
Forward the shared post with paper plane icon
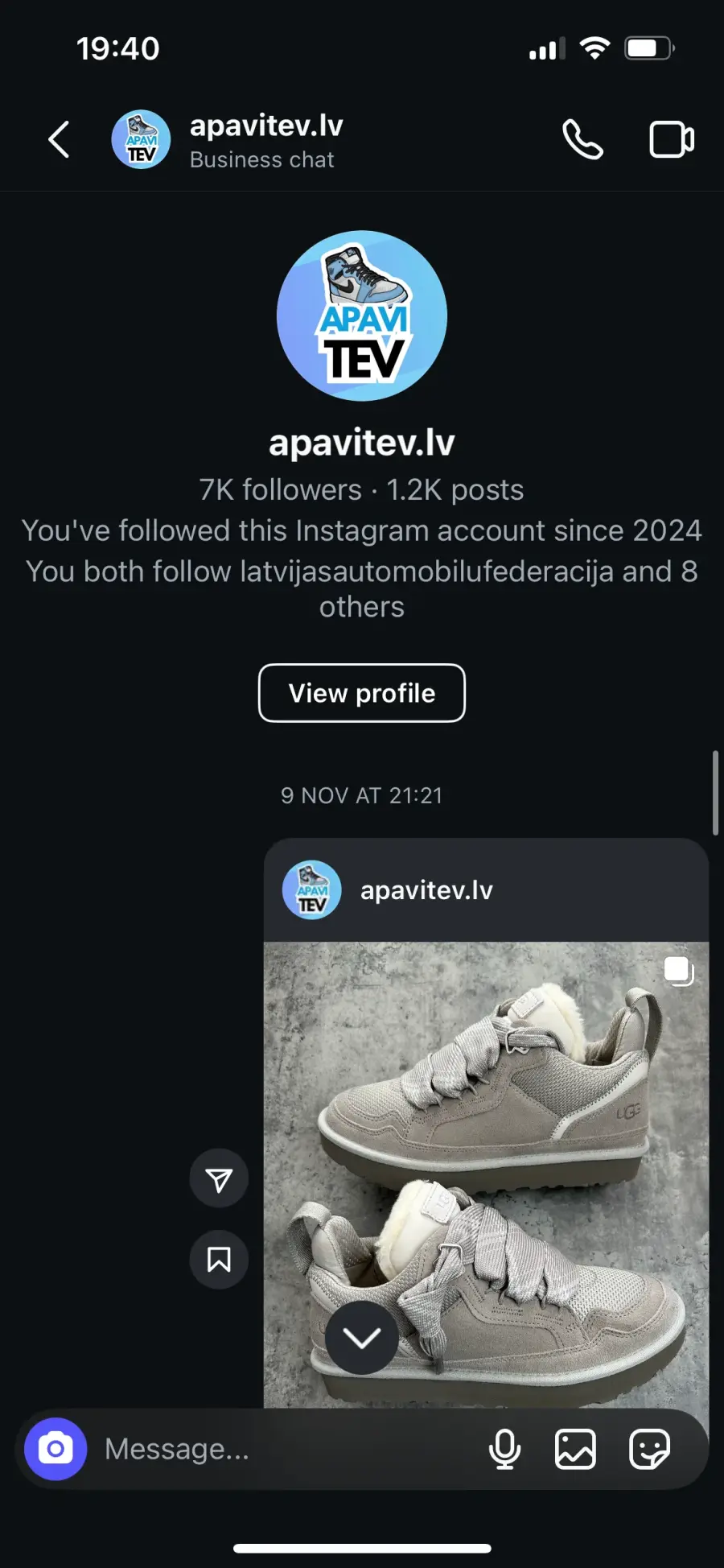(x=219, y=1178)
